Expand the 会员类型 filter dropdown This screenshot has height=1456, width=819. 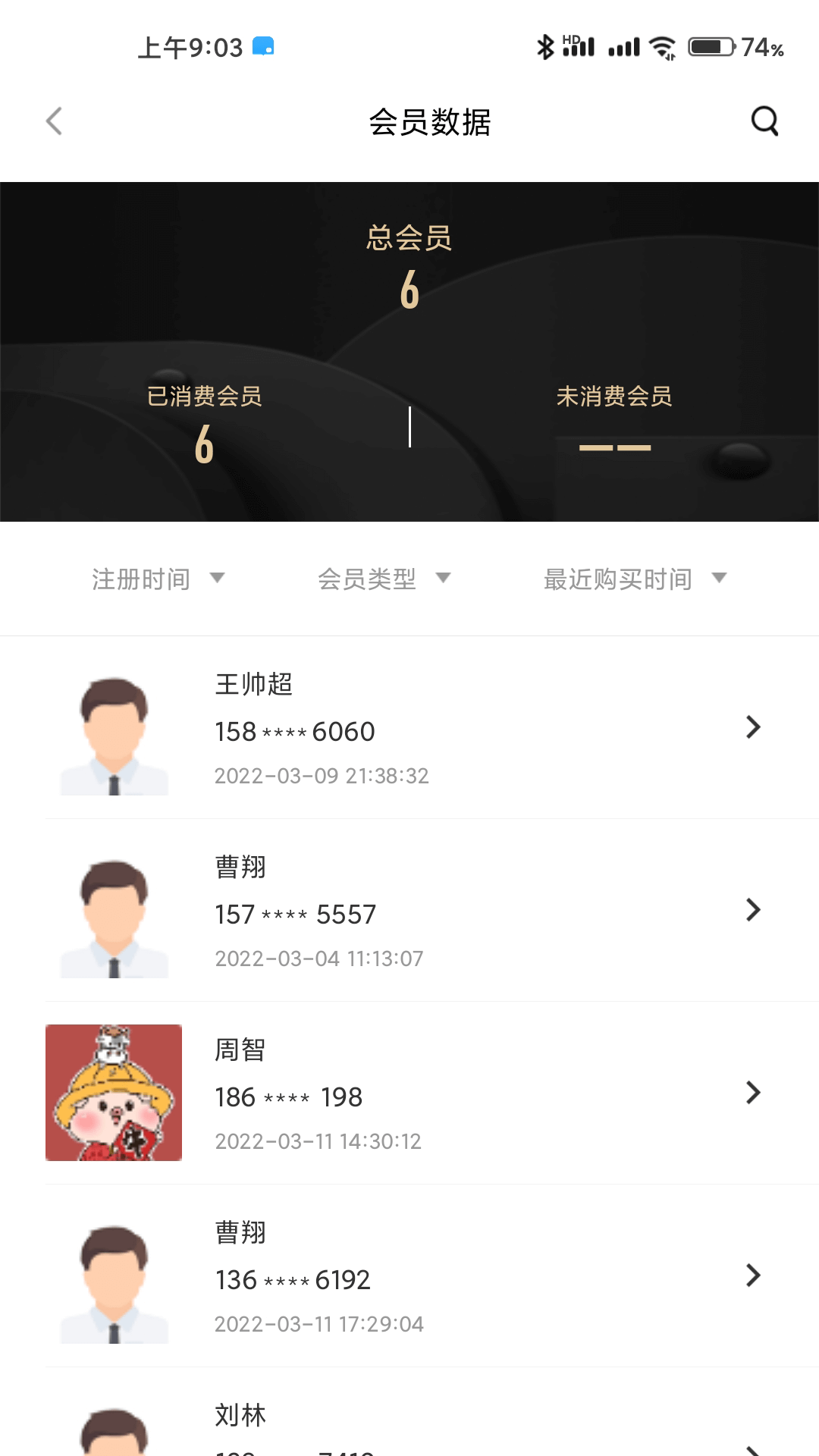(x=384, y=579)
